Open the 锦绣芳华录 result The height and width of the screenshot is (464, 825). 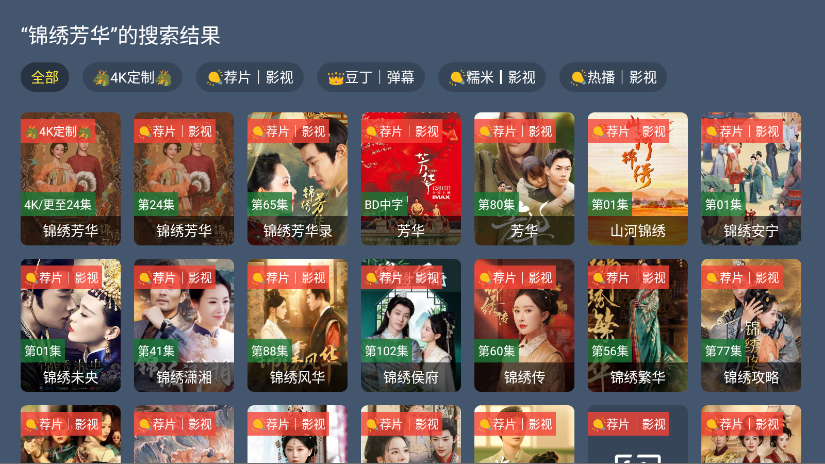297,178
